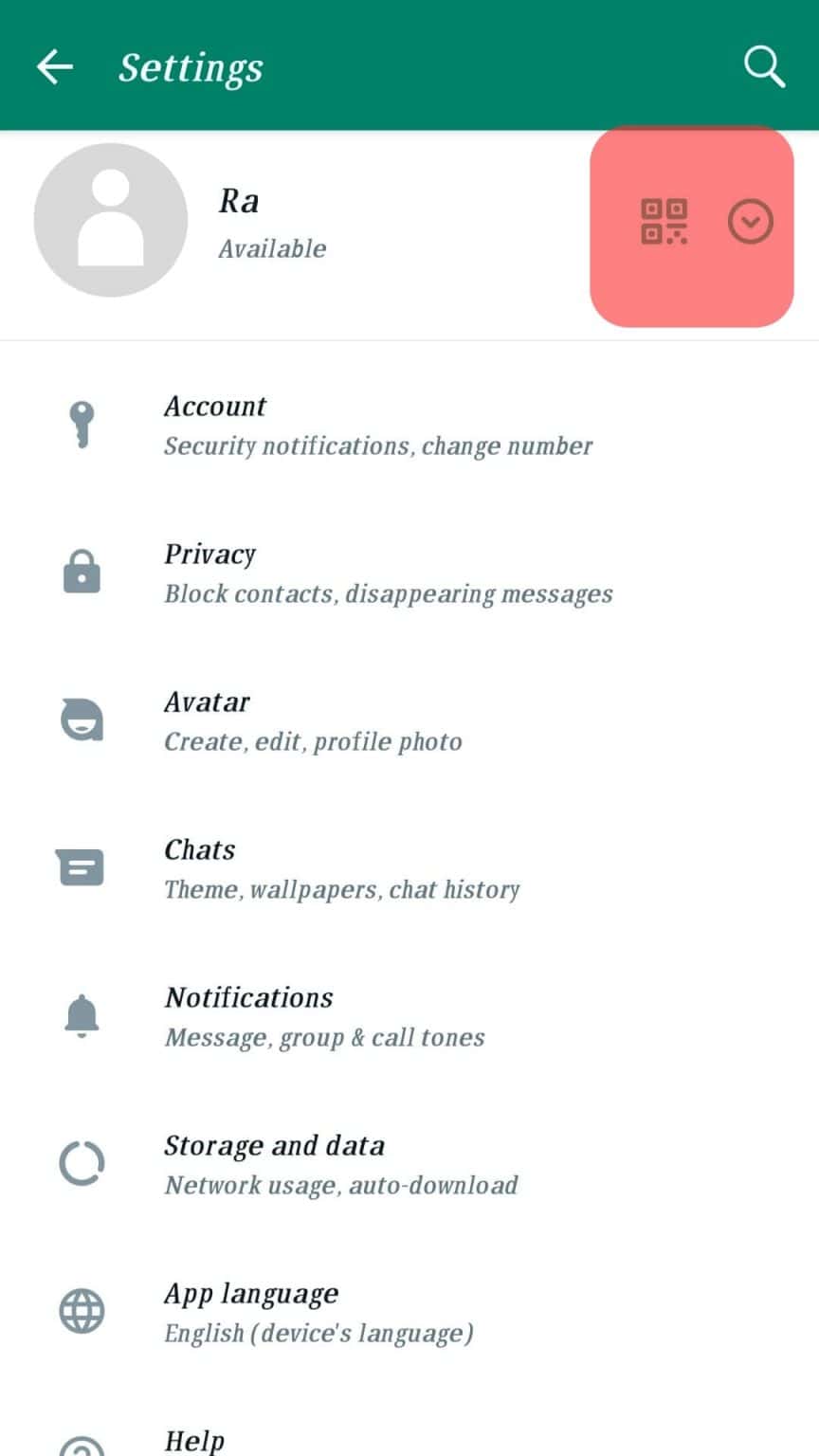Tap the Avatar face icon
The width and height of the screenshot is (819, 1456).
click(81, 719)
